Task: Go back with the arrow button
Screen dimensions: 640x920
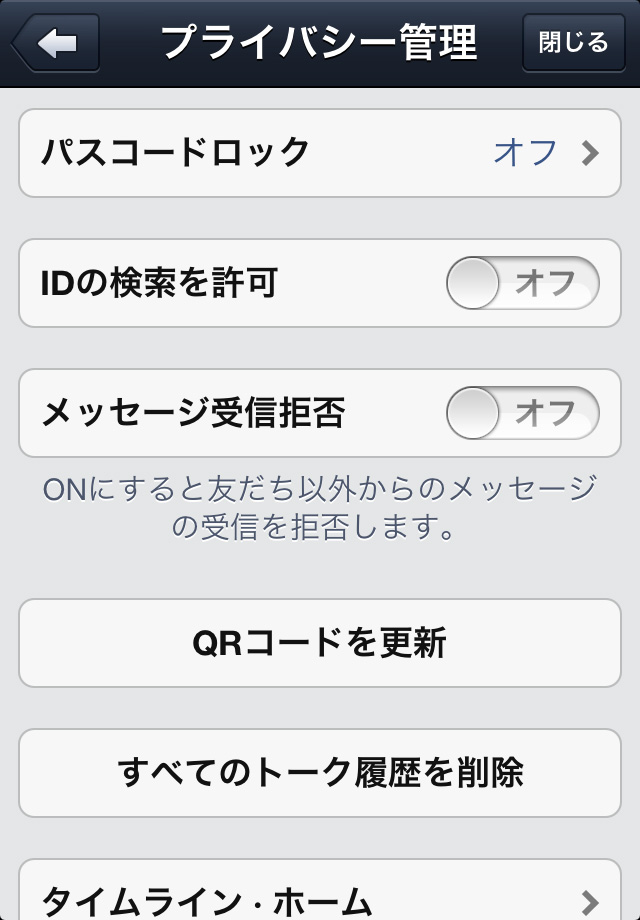Action: pyautogui.click(x=56, y=43)
